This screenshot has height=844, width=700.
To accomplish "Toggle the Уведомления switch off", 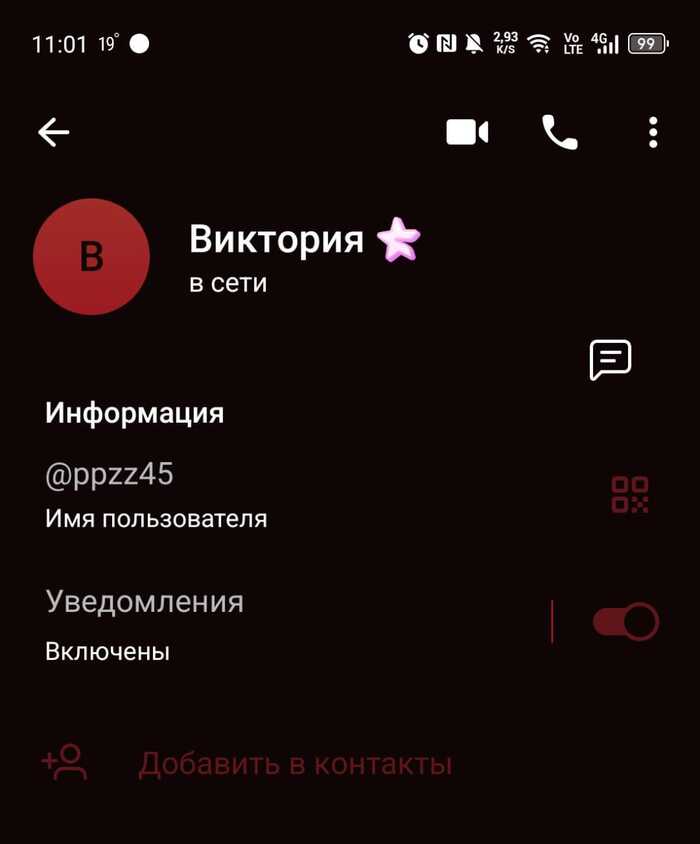I will click(626, 622).
